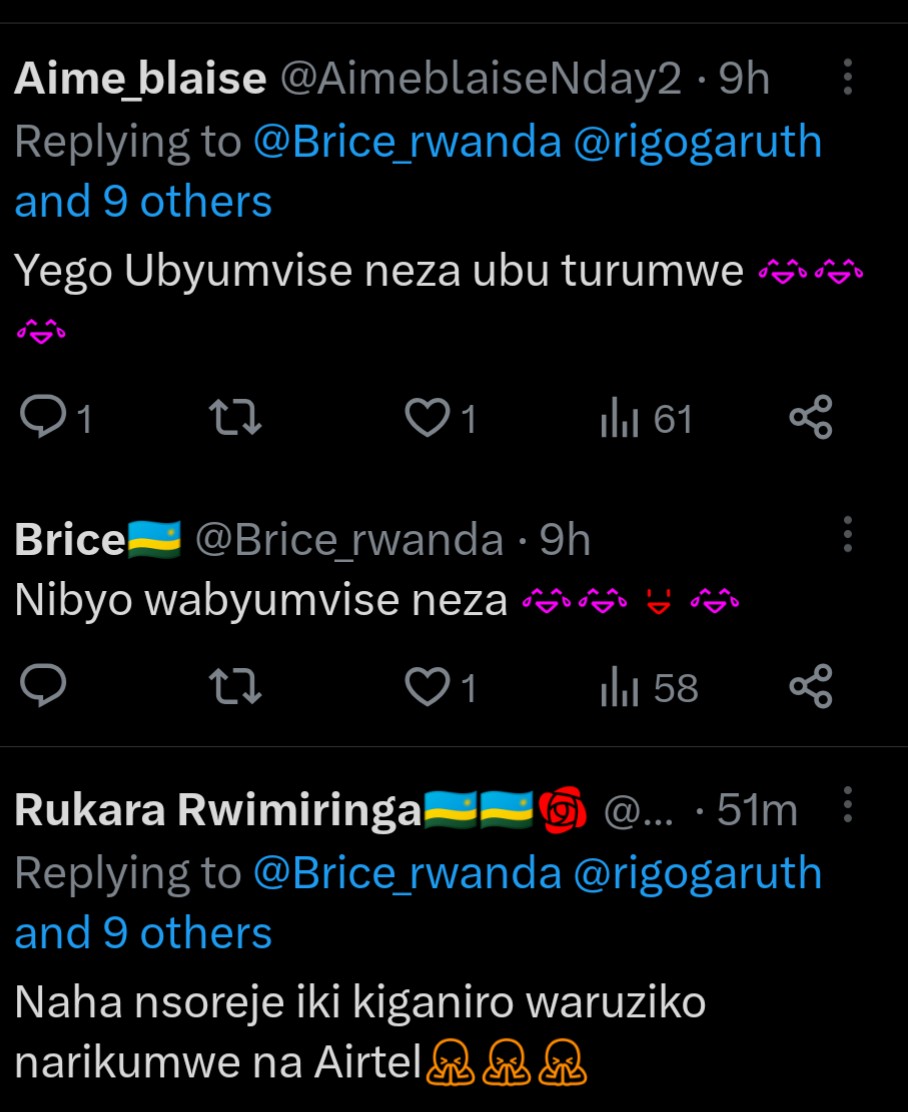Share Brice's reply
Viewport: 908px width, 1112px height.
pos(810,687)
